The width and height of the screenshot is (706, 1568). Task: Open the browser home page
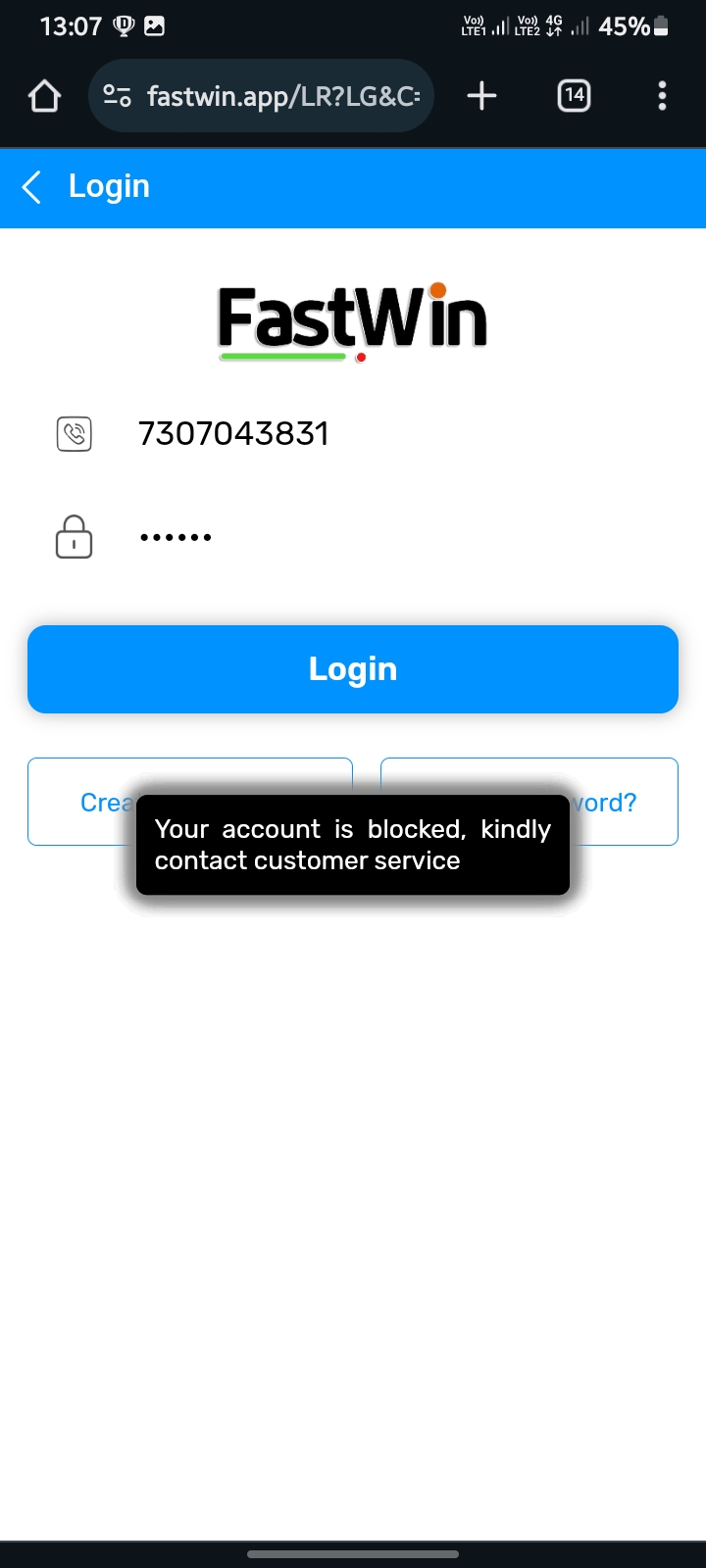(45, 96)
